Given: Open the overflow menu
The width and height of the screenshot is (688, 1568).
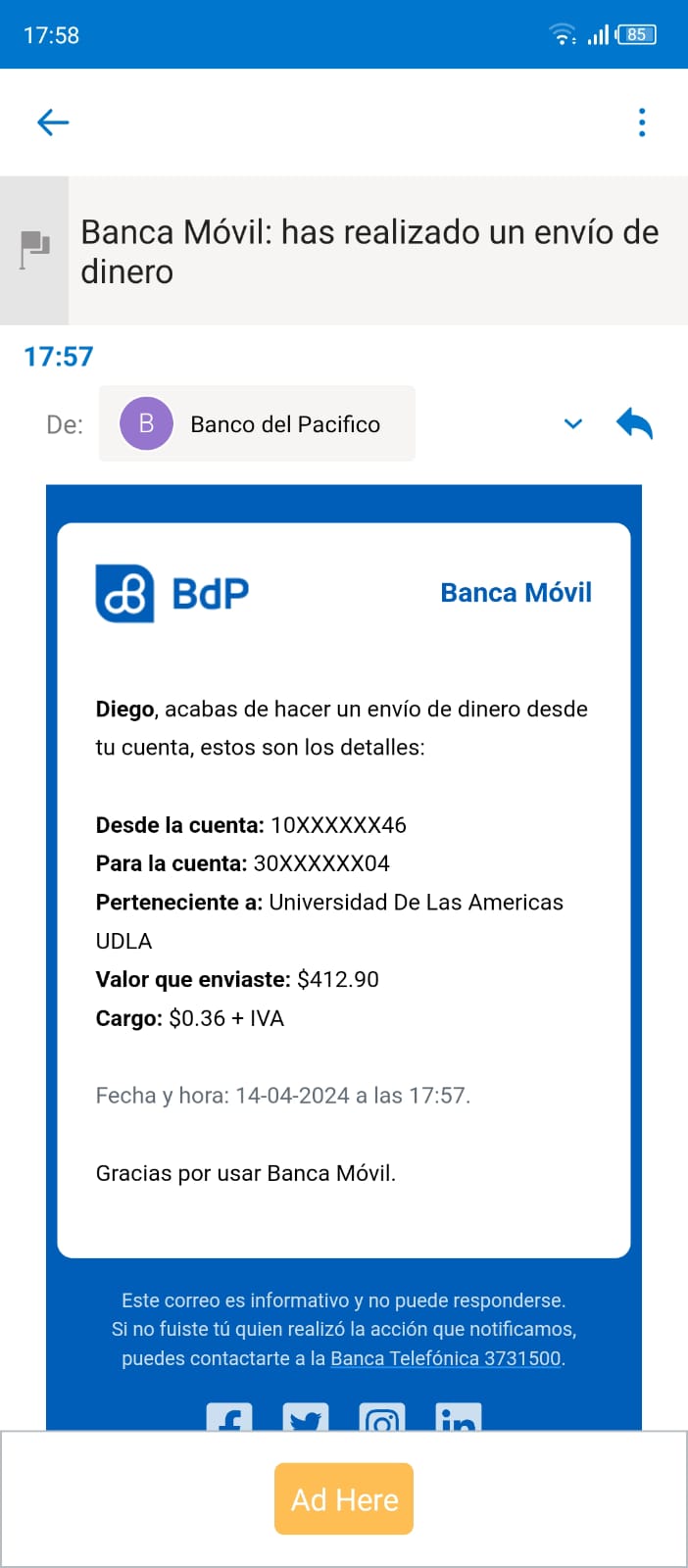Looking at the screenshot, I should [642, 122].
